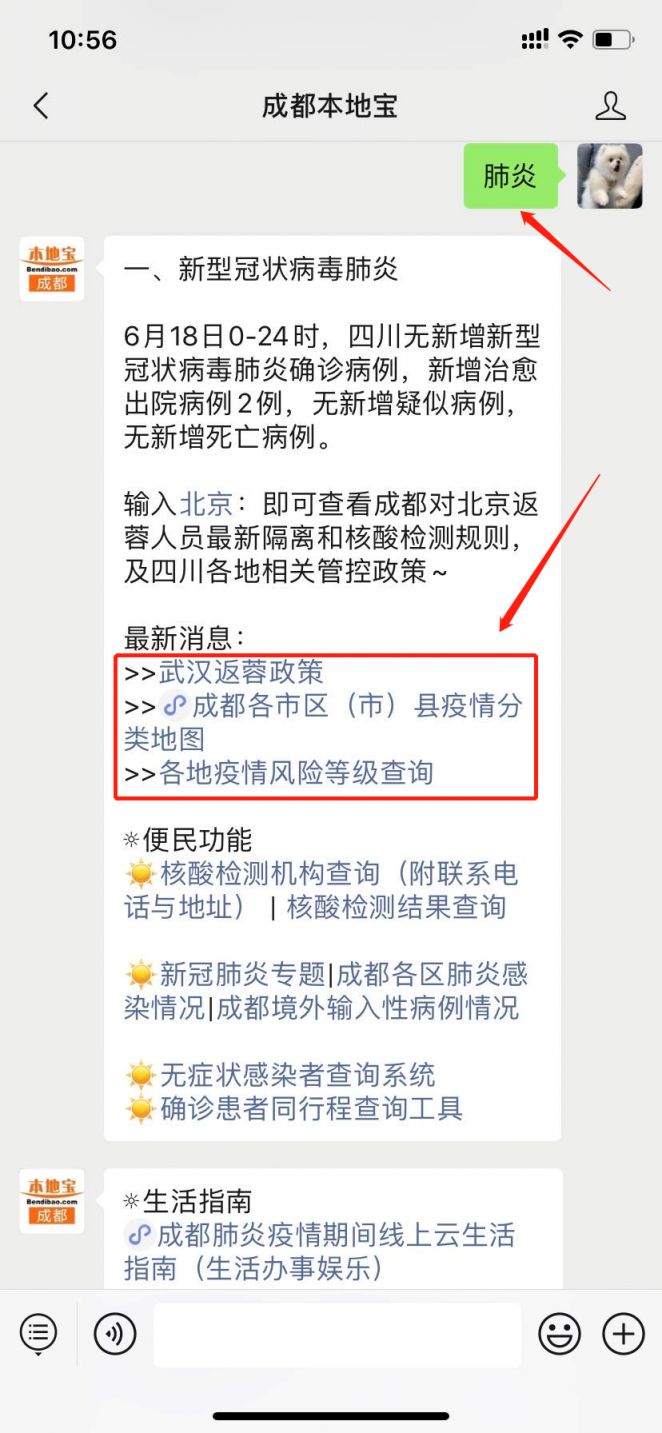Open 成都境外输入性病例情况 link

click(368, 1007)
